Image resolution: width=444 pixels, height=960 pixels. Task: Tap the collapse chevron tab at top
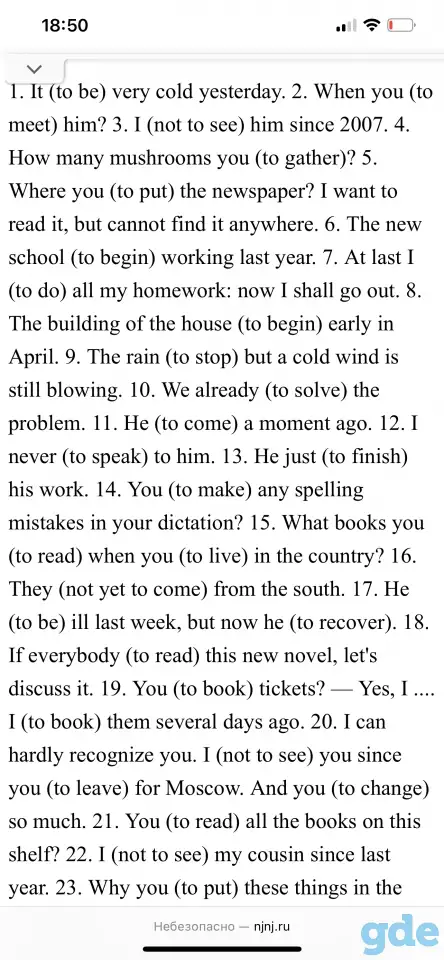[34, 68]
